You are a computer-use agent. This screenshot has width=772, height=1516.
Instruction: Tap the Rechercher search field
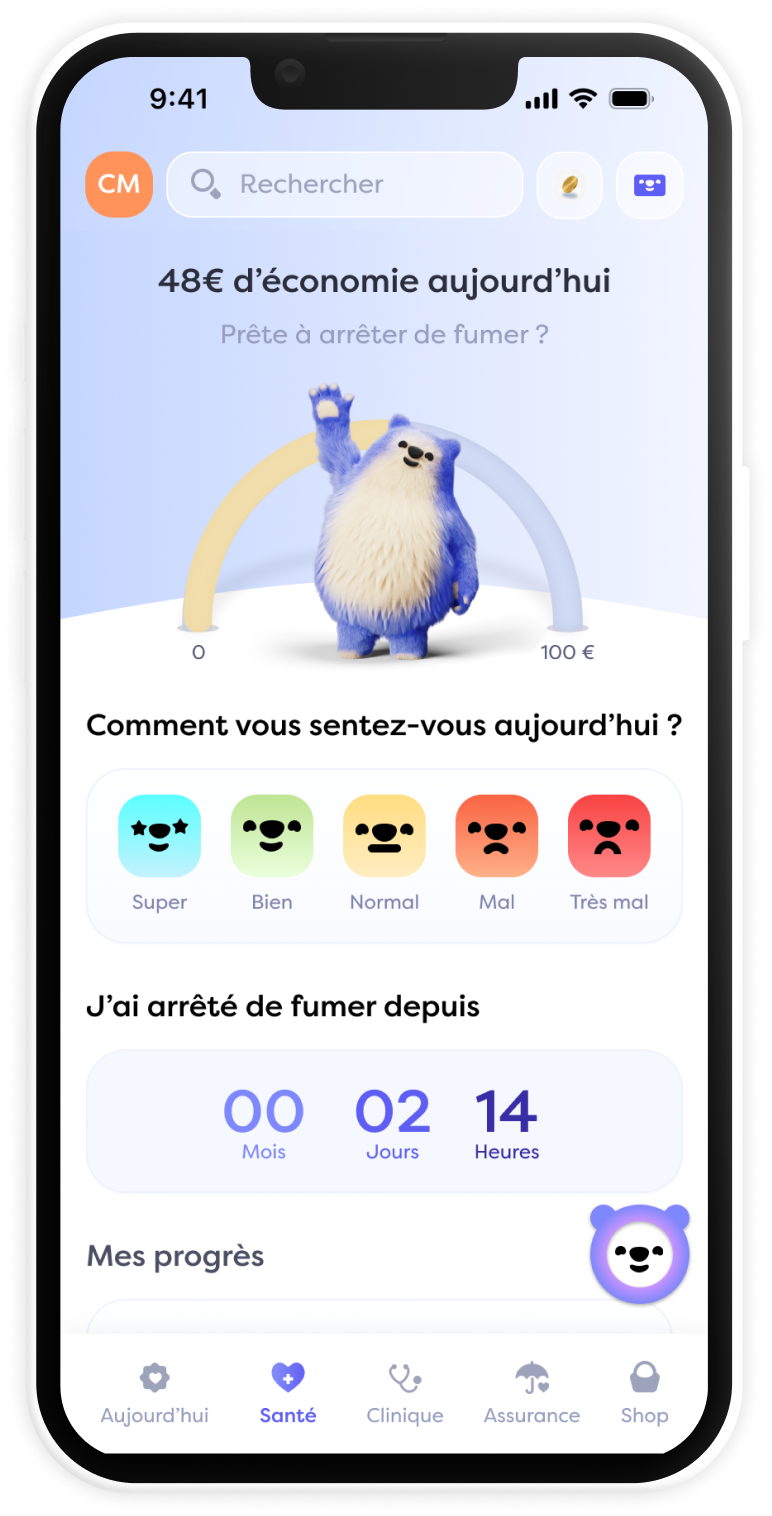[345, 185]
